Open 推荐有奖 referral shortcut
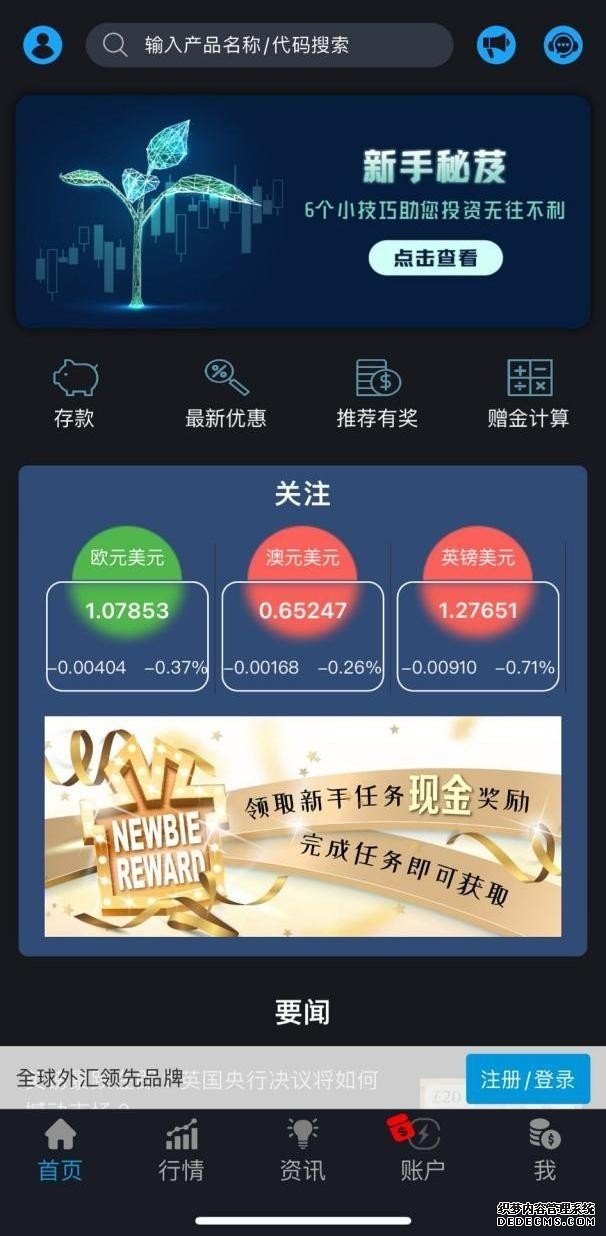Image resolution: width=606 pixels, height=1236 pixels. (377, 395)
